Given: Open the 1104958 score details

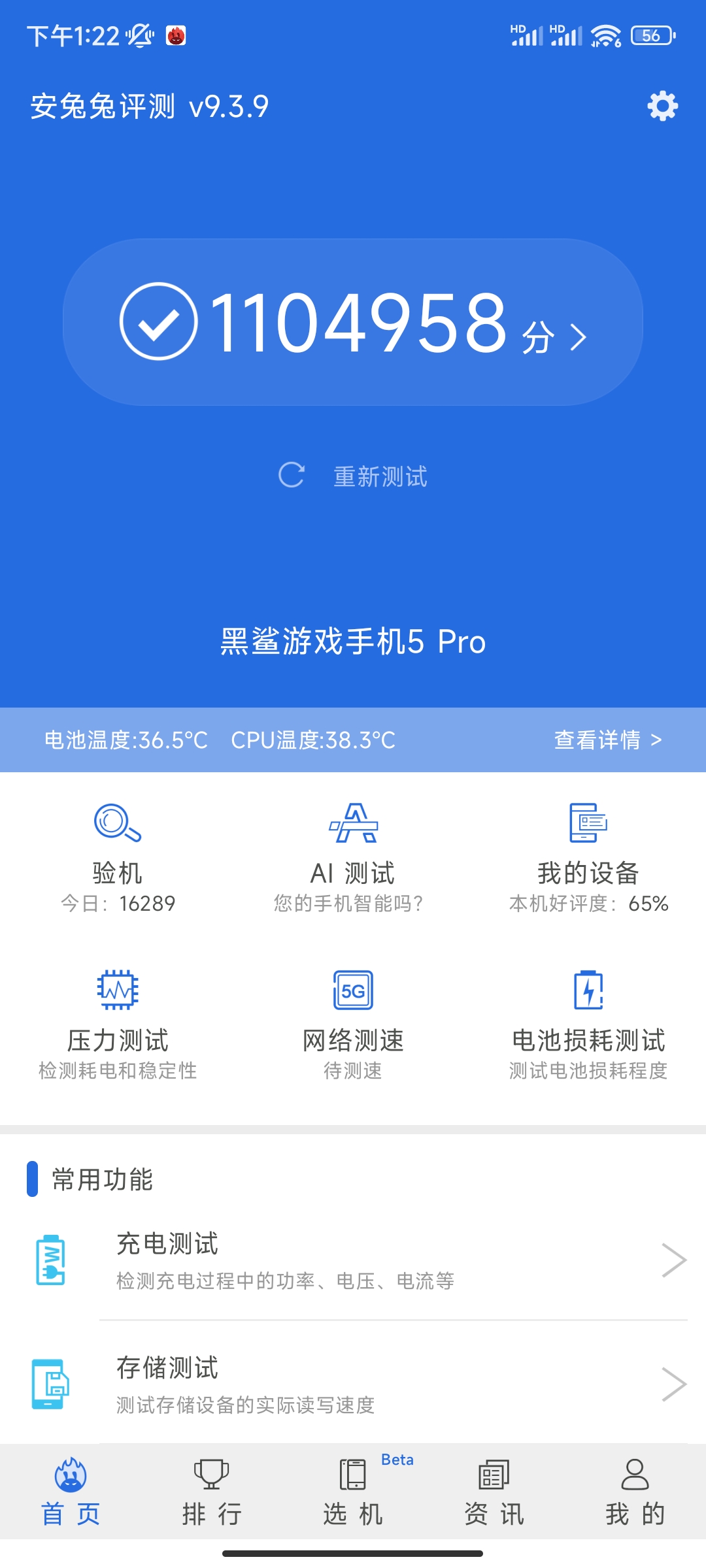Looking at the screenshot, I should click(353, 322).
